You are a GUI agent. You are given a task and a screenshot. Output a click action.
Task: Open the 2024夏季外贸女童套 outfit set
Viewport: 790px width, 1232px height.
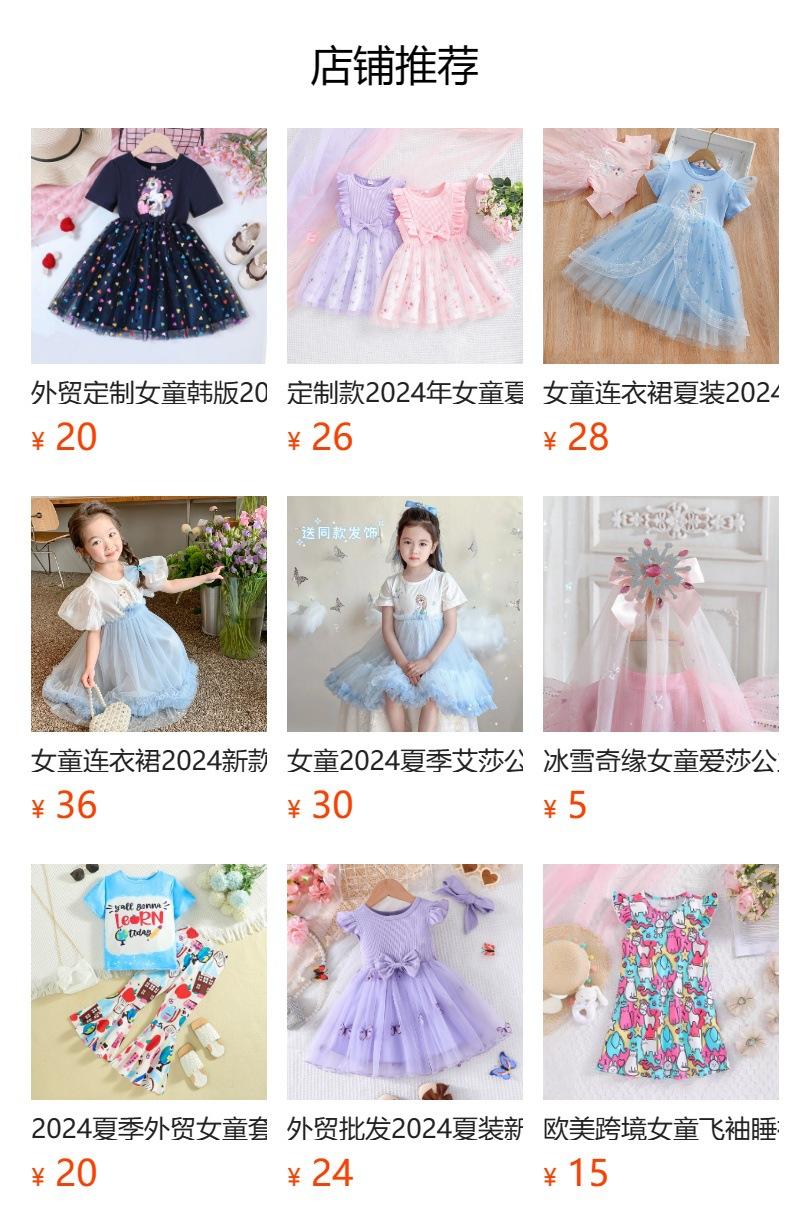tap(149, 1028)
